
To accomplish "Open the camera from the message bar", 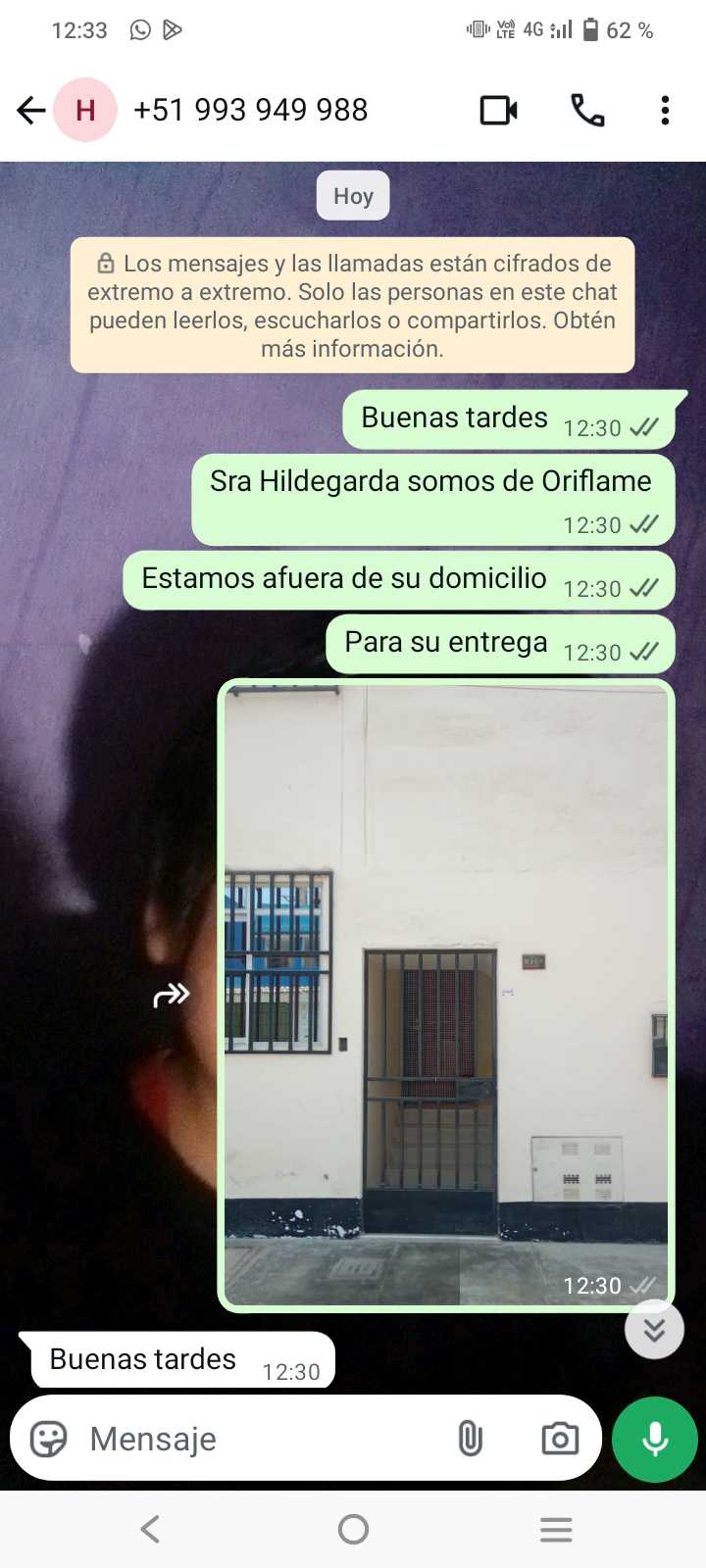I will (x=560, y=1439).
